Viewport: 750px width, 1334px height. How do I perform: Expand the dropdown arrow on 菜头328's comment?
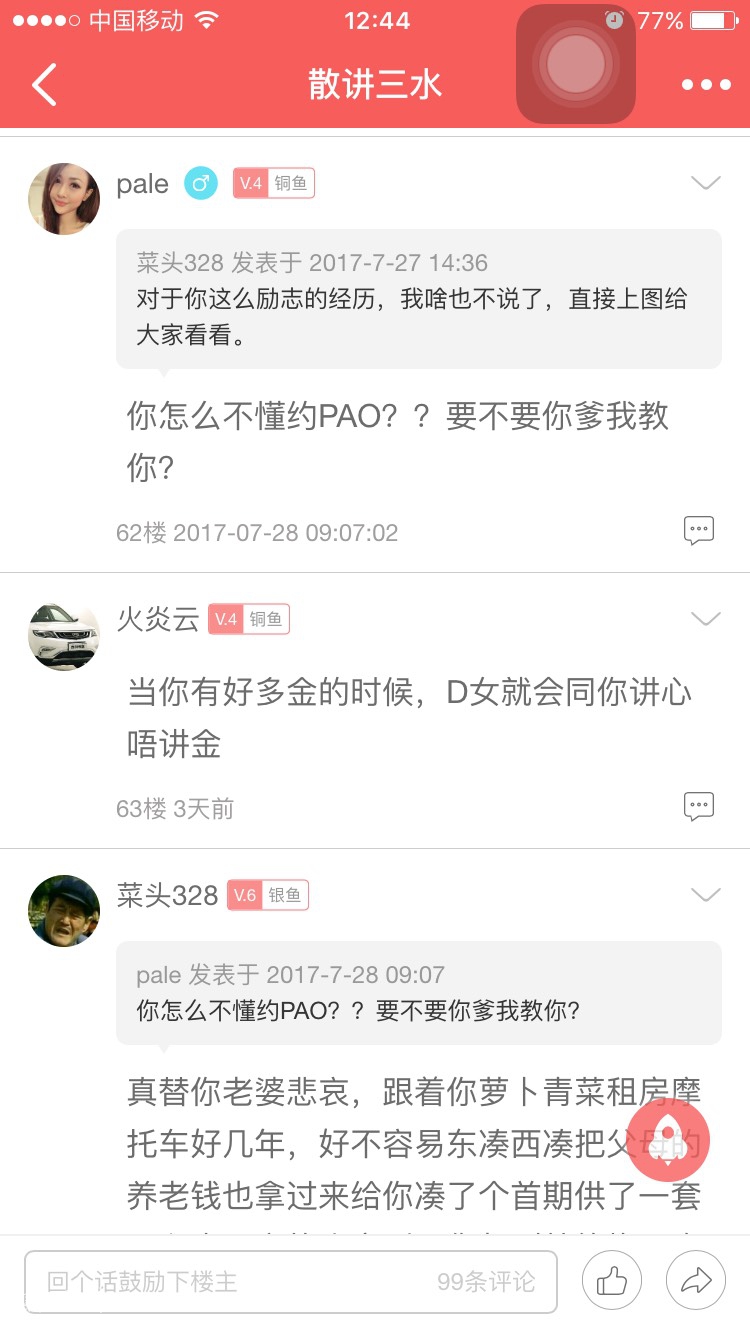pyautogui.click(x=706, y=895)
